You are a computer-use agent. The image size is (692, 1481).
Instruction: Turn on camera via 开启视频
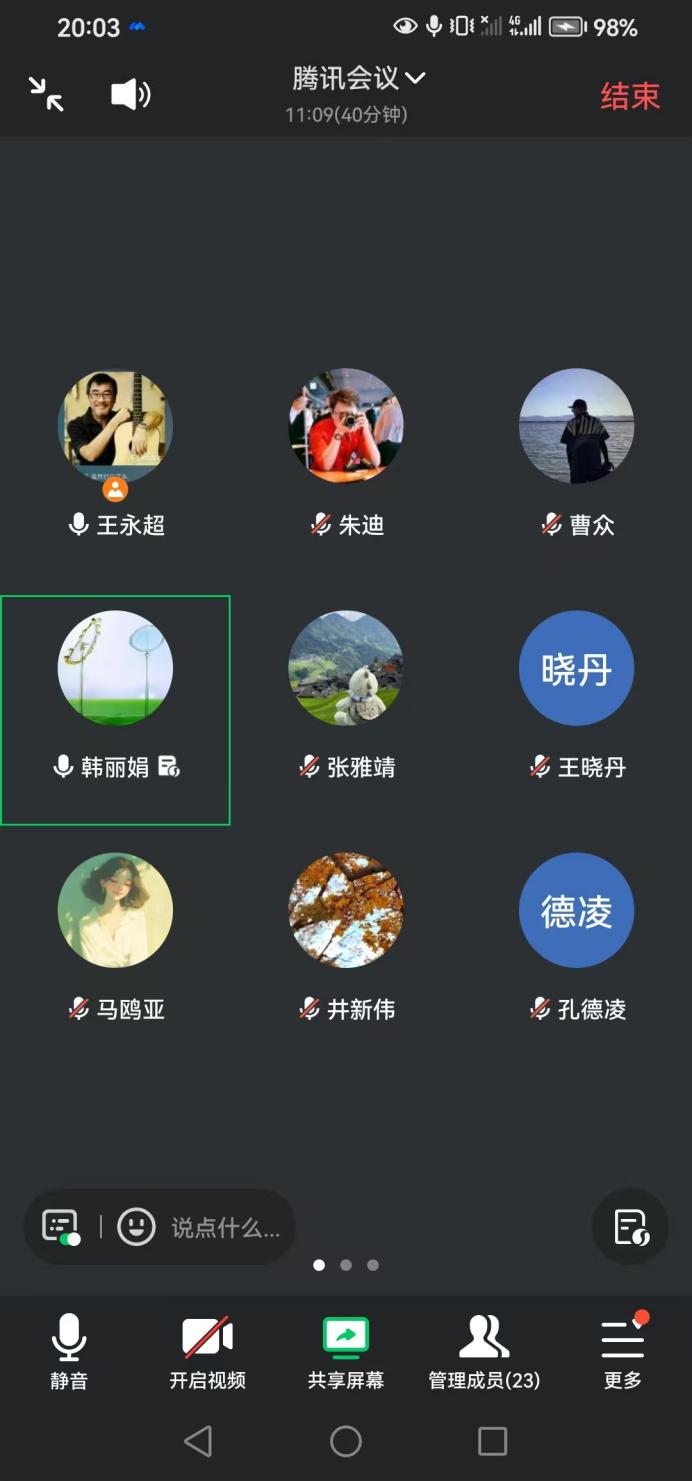pyautogui.click(x=207, y=1352)
